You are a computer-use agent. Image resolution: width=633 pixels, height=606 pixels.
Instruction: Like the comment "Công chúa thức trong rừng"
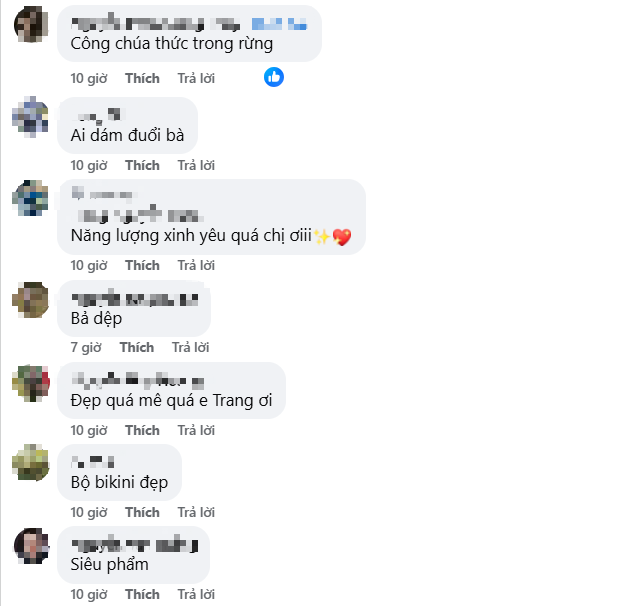pos(142,77)
